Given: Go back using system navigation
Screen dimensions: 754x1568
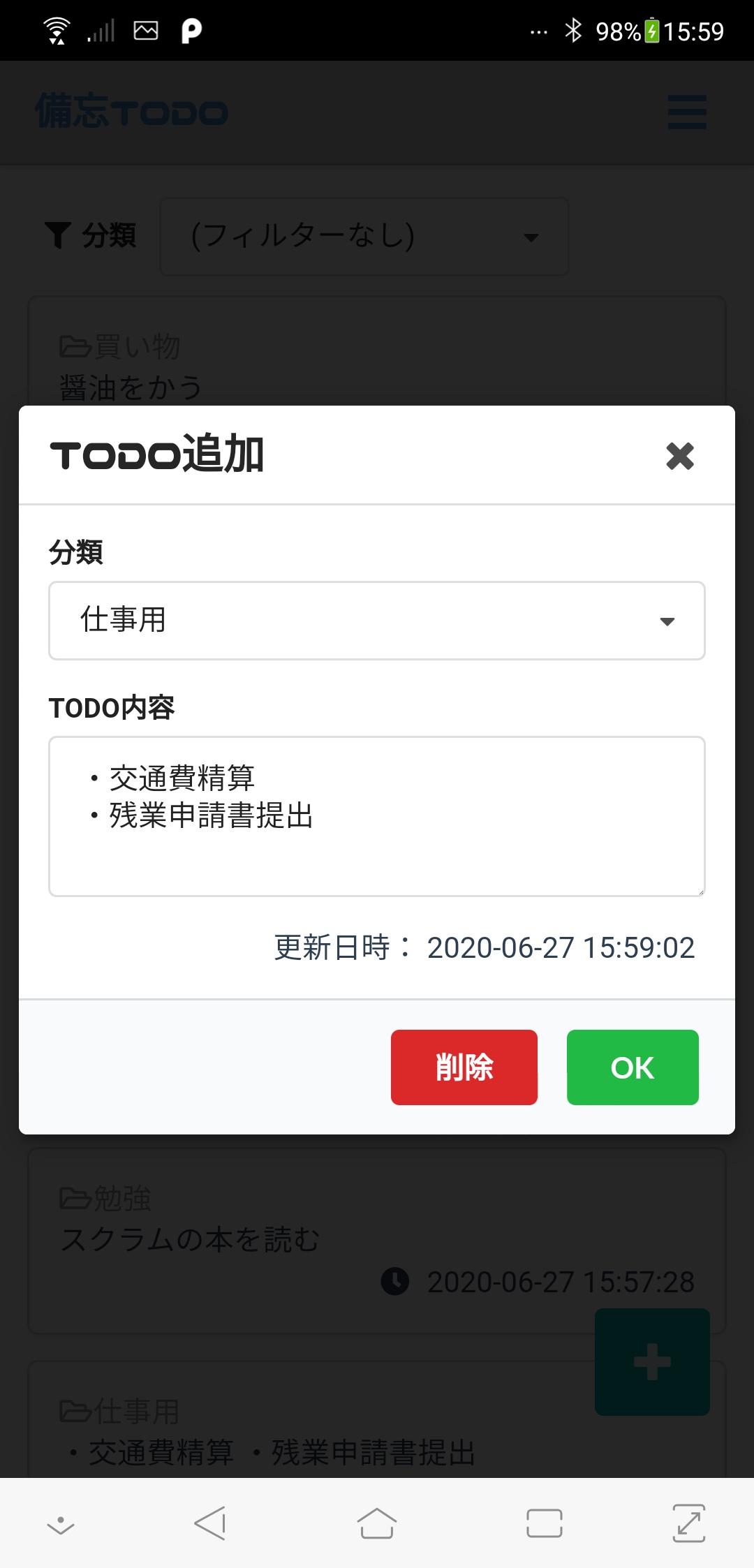Looking at the screenshot, I should point(209,1523).
